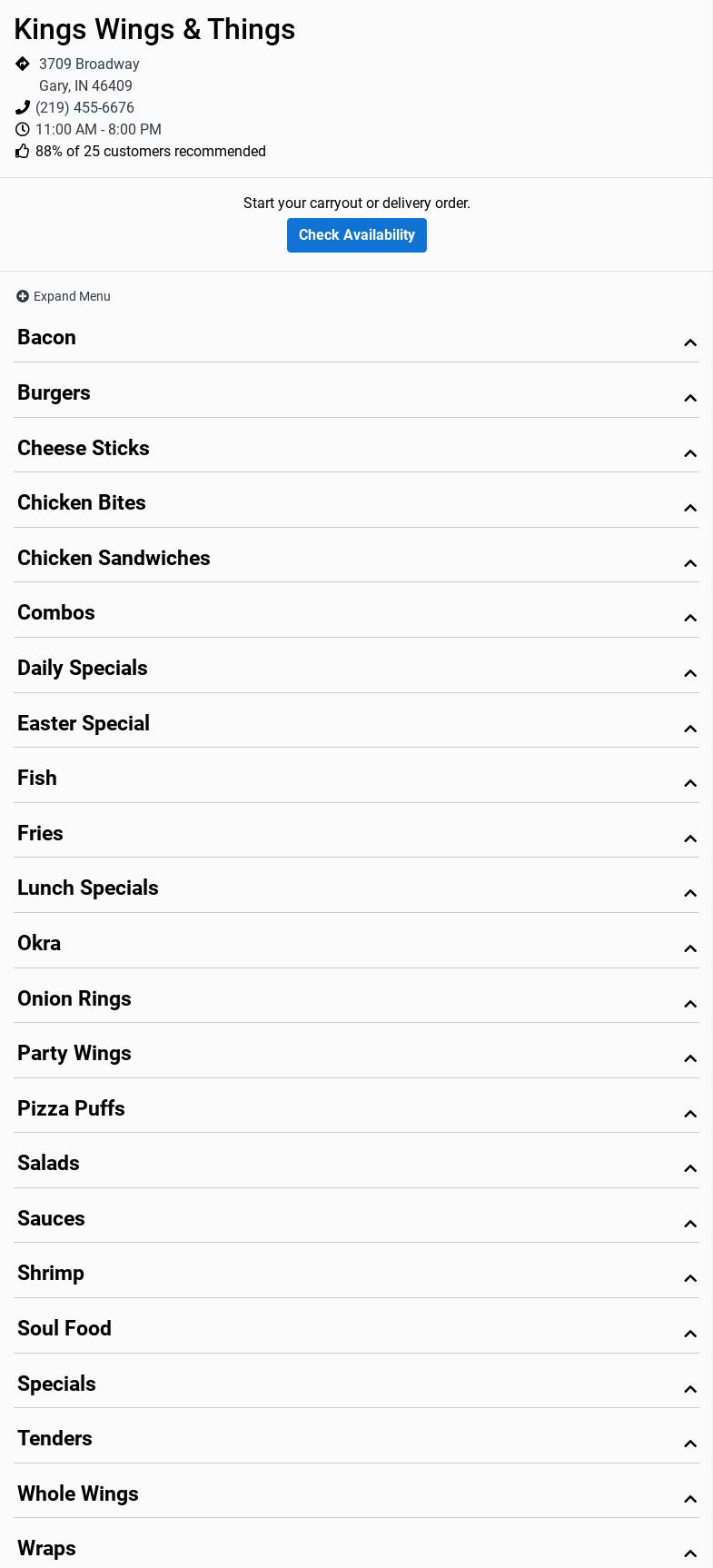
Task: View the Daily Specials
Action: [x=356, y=669]
